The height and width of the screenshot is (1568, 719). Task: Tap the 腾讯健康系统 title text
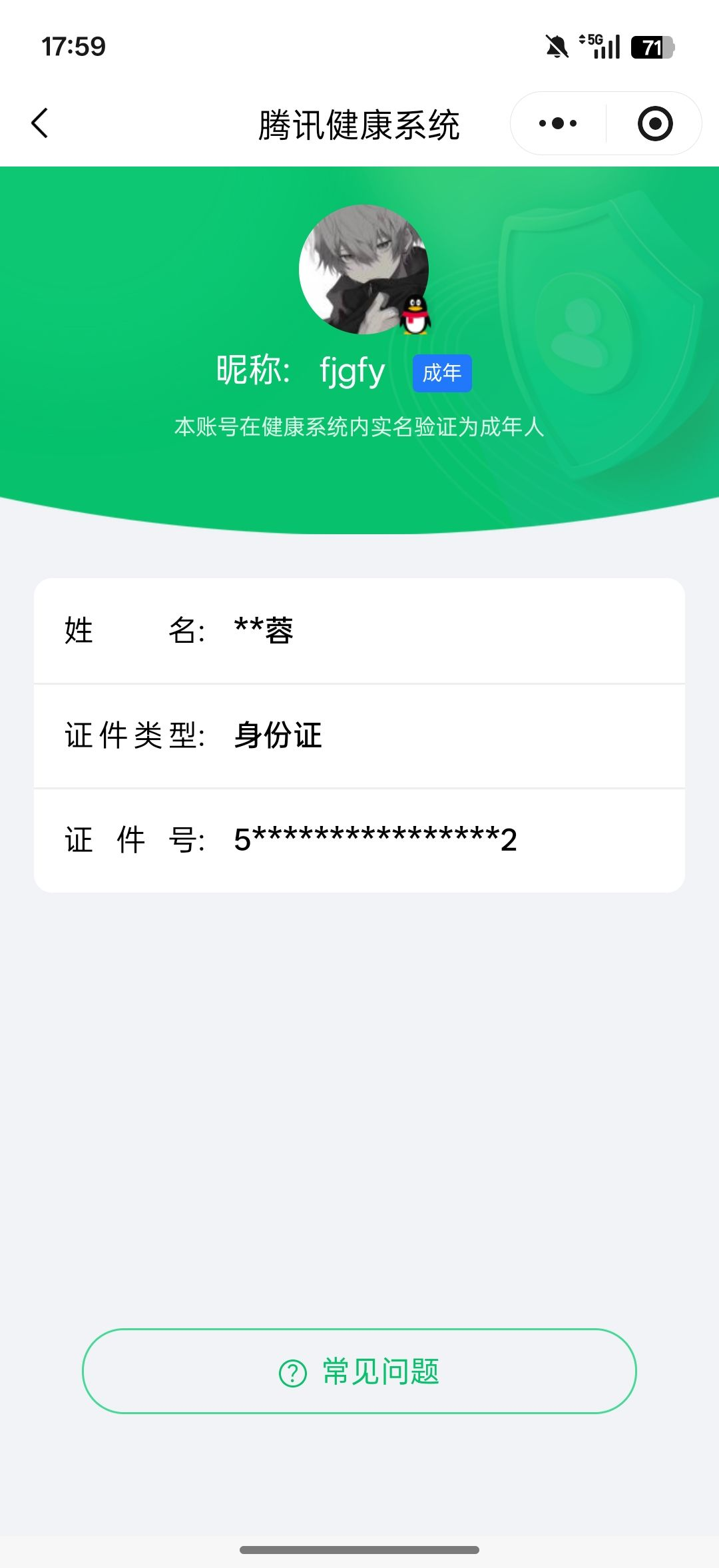pyautogui.click(x=359, y=123)
